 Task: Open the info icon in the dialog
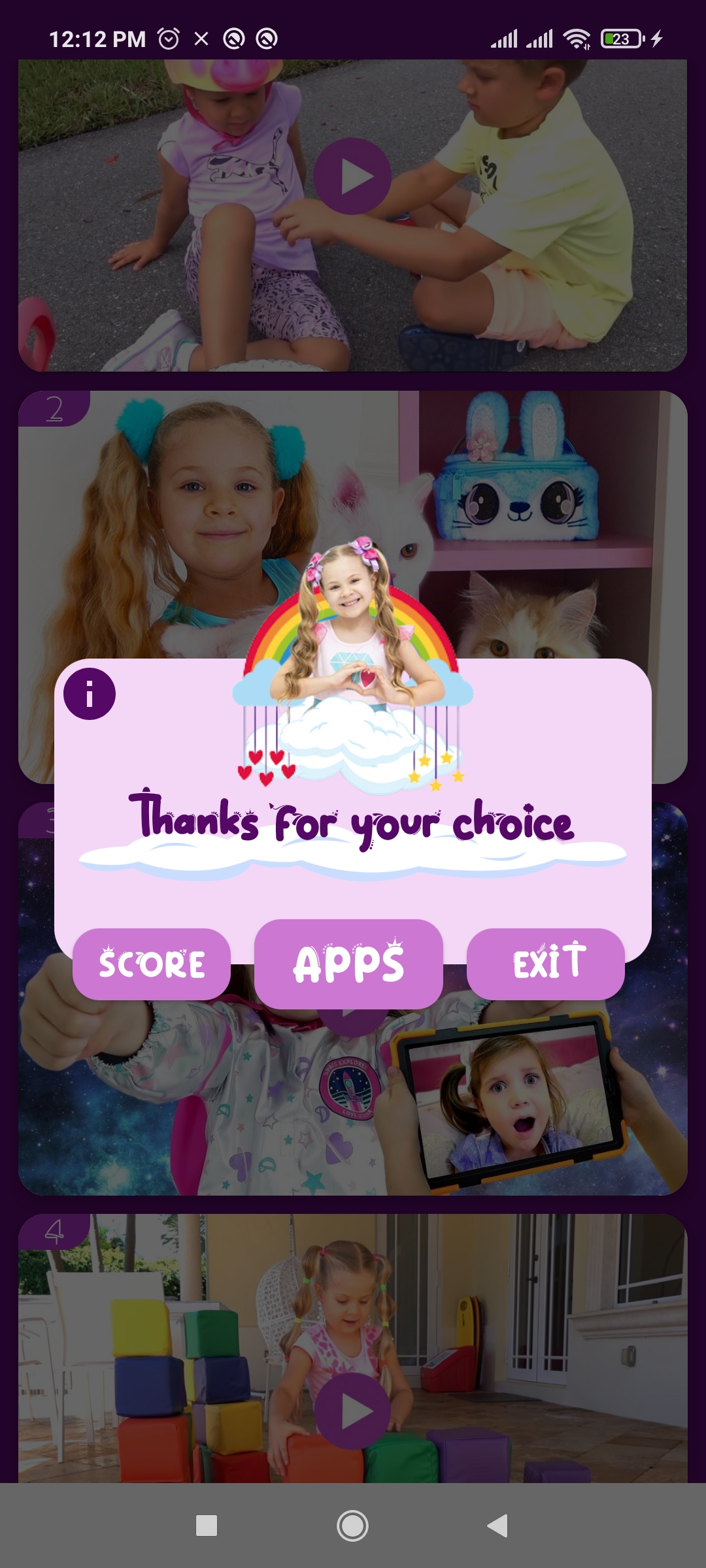point(90,694)
